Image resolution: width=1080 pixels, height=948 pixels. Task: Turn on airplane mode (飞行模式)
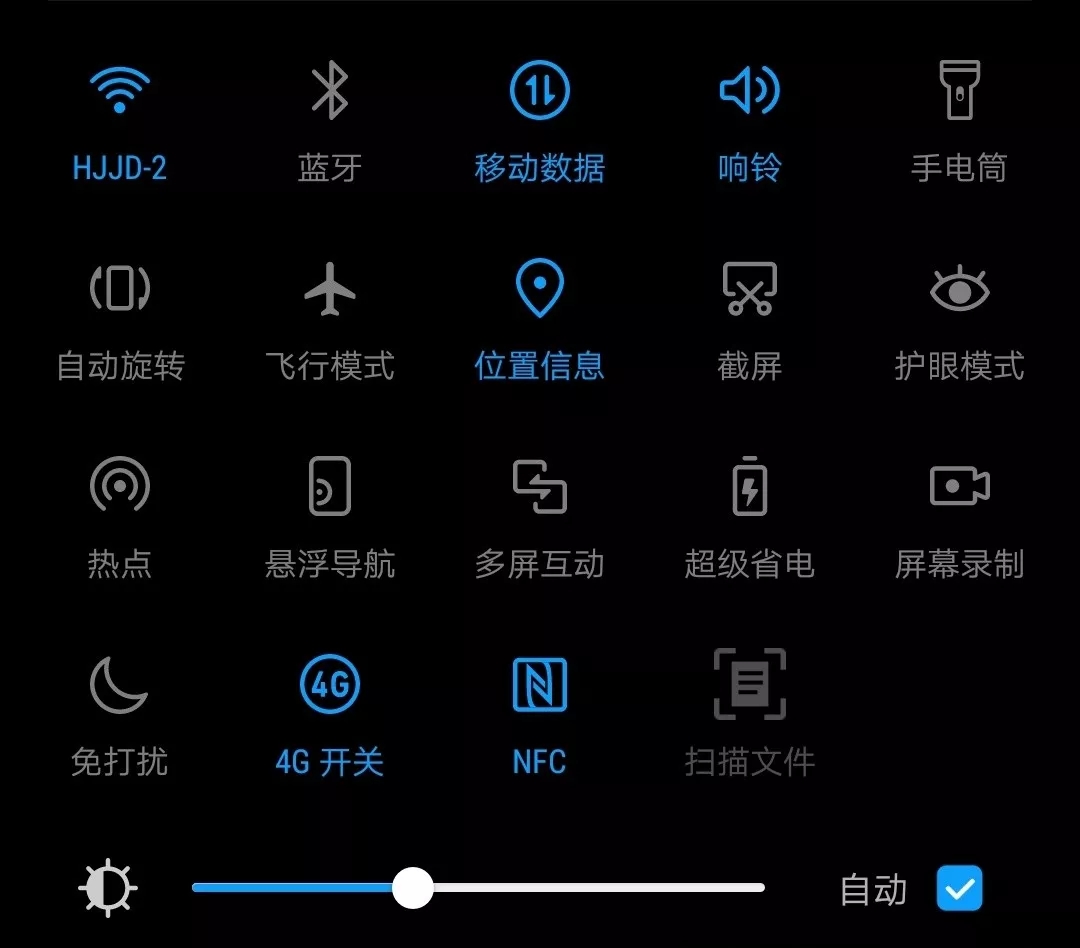point(330,289)
